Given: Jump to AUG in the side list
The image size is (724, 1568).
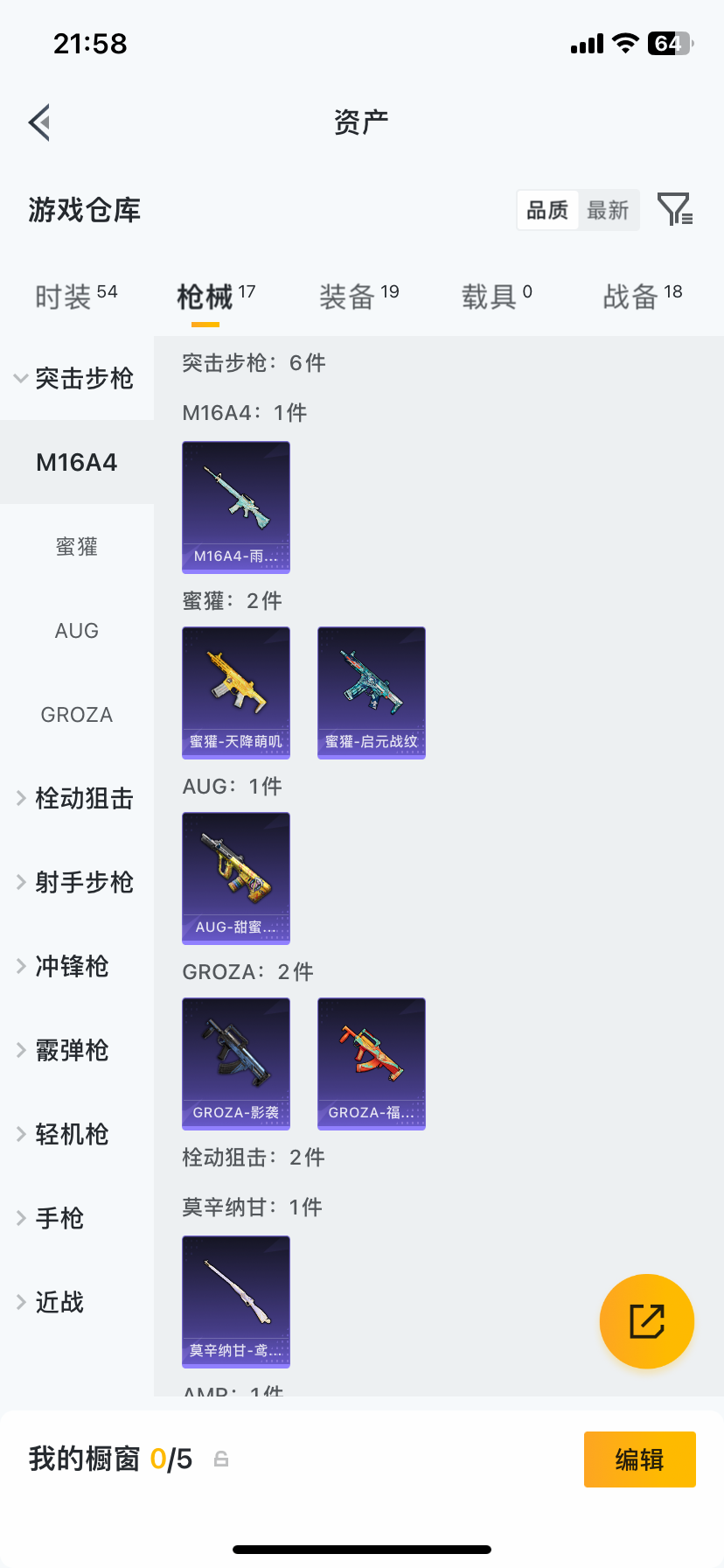Looking at the screenshot, I should click(x=77, y=631).
